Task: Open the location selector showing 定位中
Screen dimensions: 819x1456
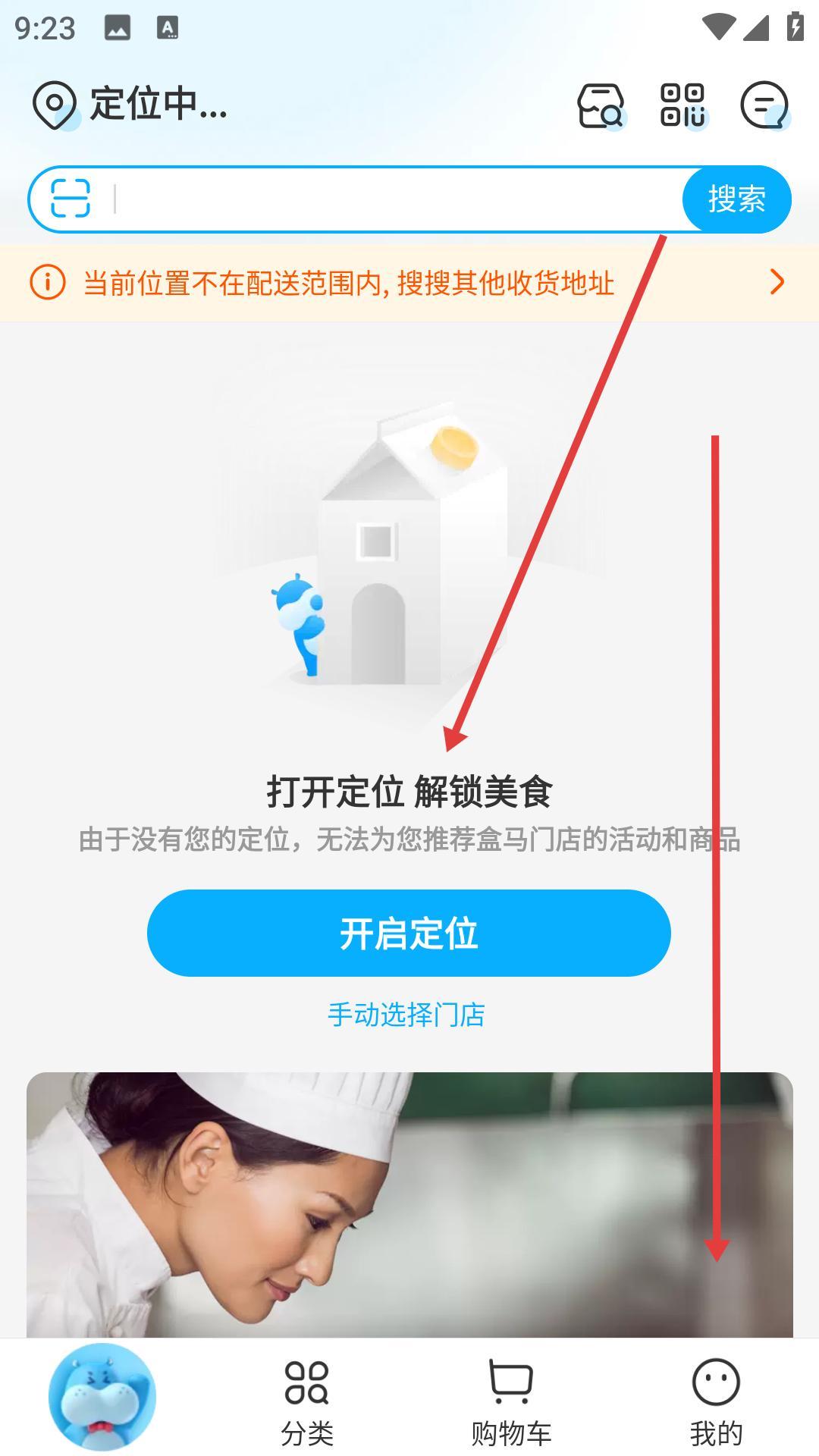Action: [x=130, y=105]
